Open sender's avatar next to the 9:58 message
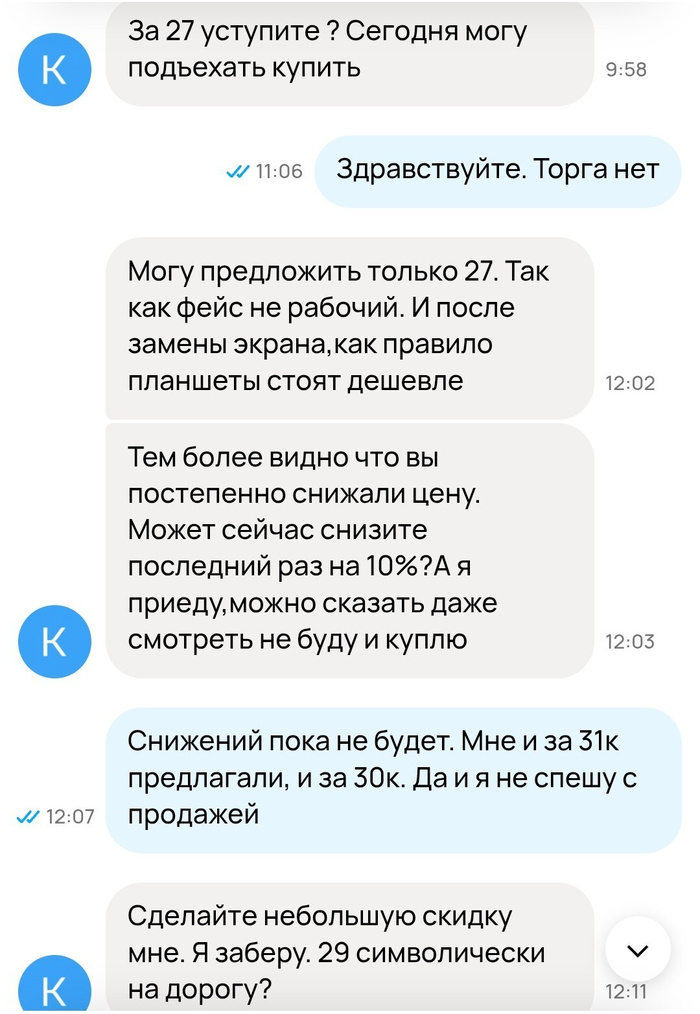The height and width of the screenshot is (1014, 700). (x=54, y=68)
